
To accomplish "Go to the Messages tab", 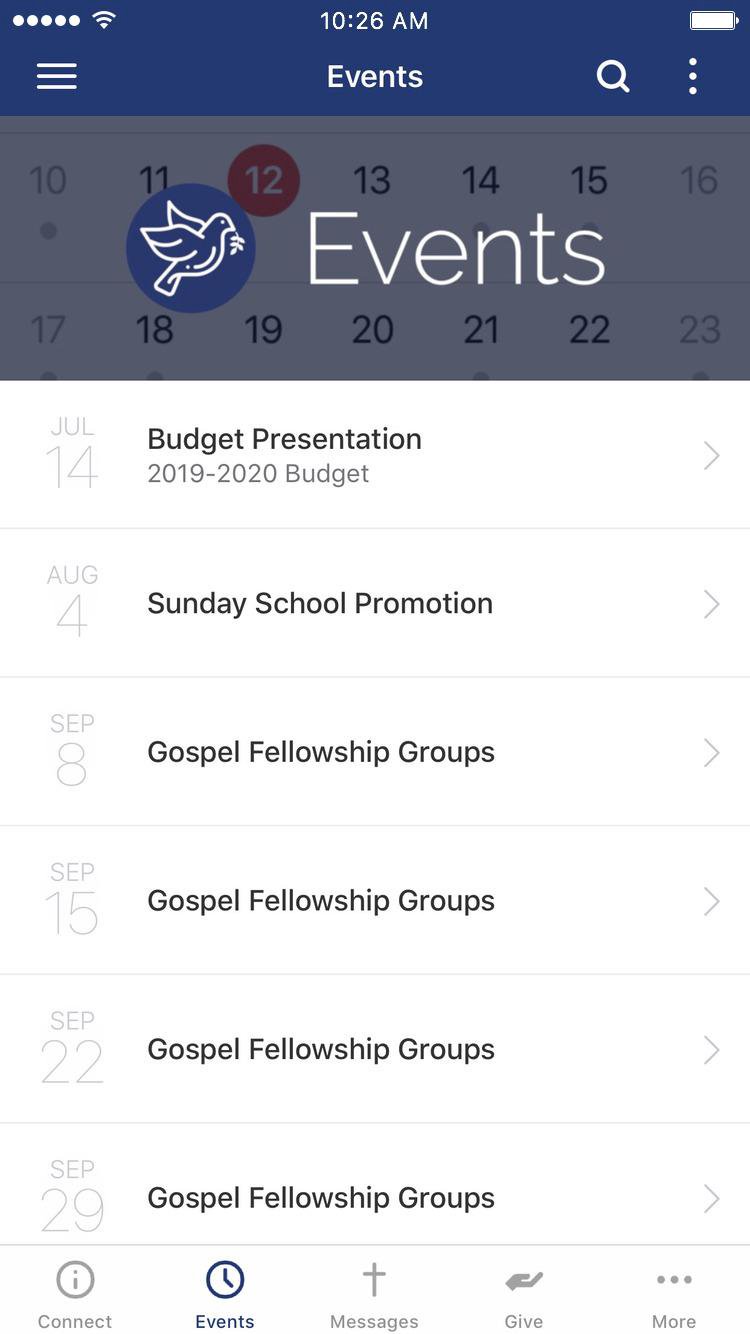I will point(374,1294).
